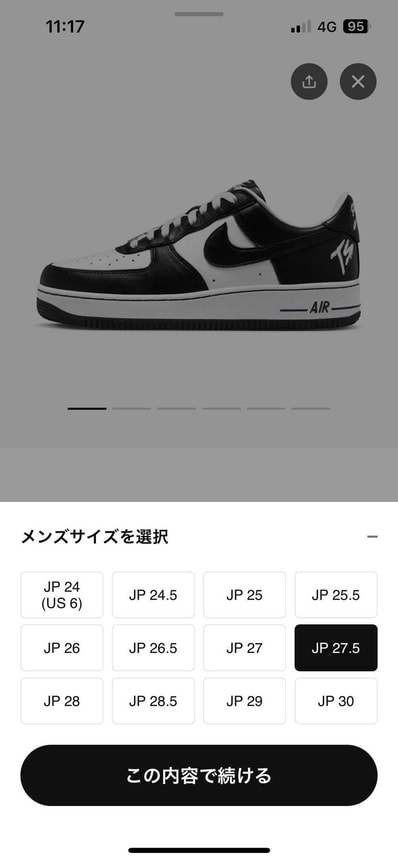The height and width of the screenshot is (861, 398).
Task: Select size JP 26.5
Action: (x=153, y=648)
